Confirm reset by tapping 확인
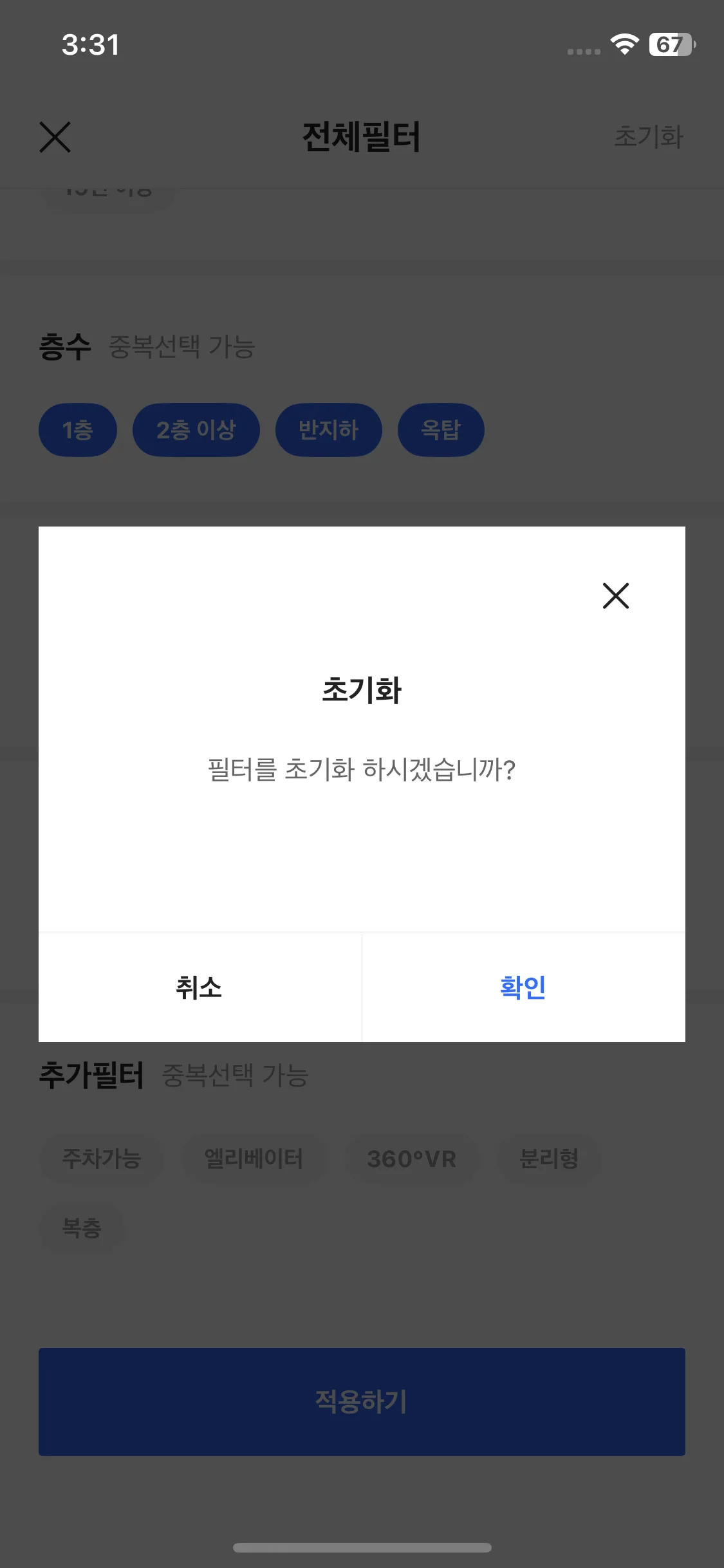724x1568 pixels. click(523, 988)
